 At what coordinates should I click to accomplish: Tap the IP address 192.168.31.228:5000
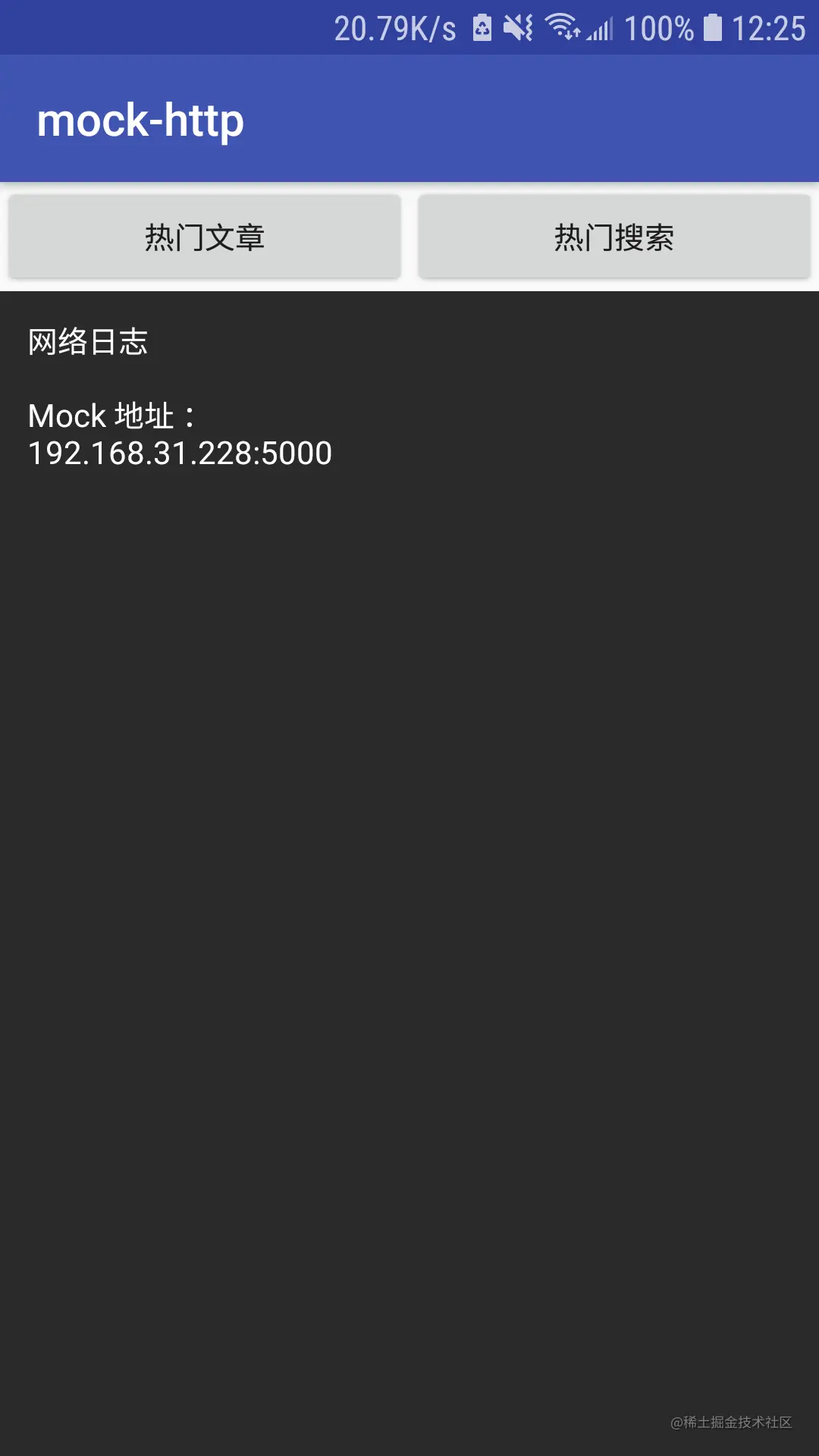[x=179, y=453]
